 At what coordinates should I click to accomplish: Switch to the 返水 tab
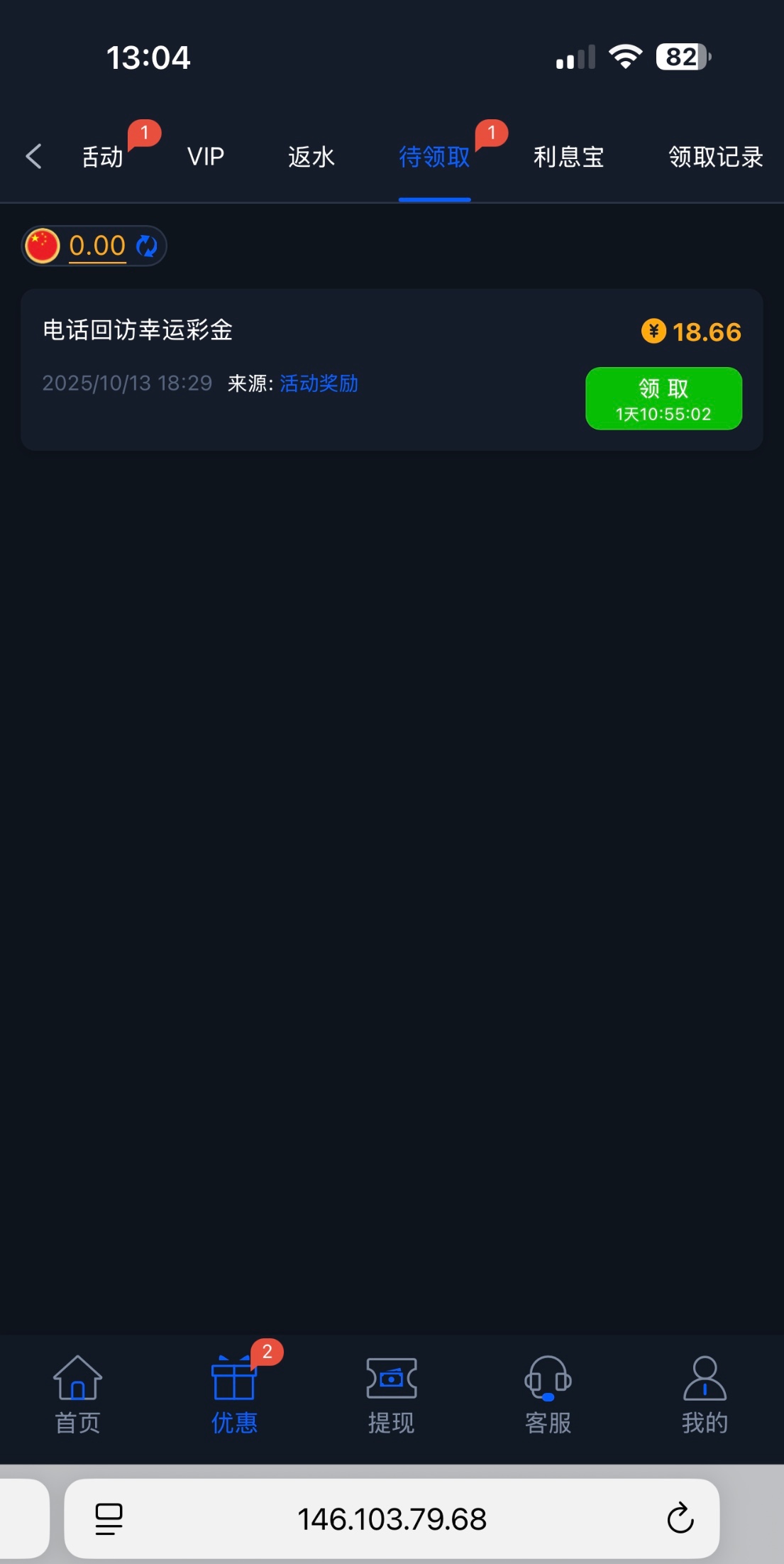pos(311,156)
